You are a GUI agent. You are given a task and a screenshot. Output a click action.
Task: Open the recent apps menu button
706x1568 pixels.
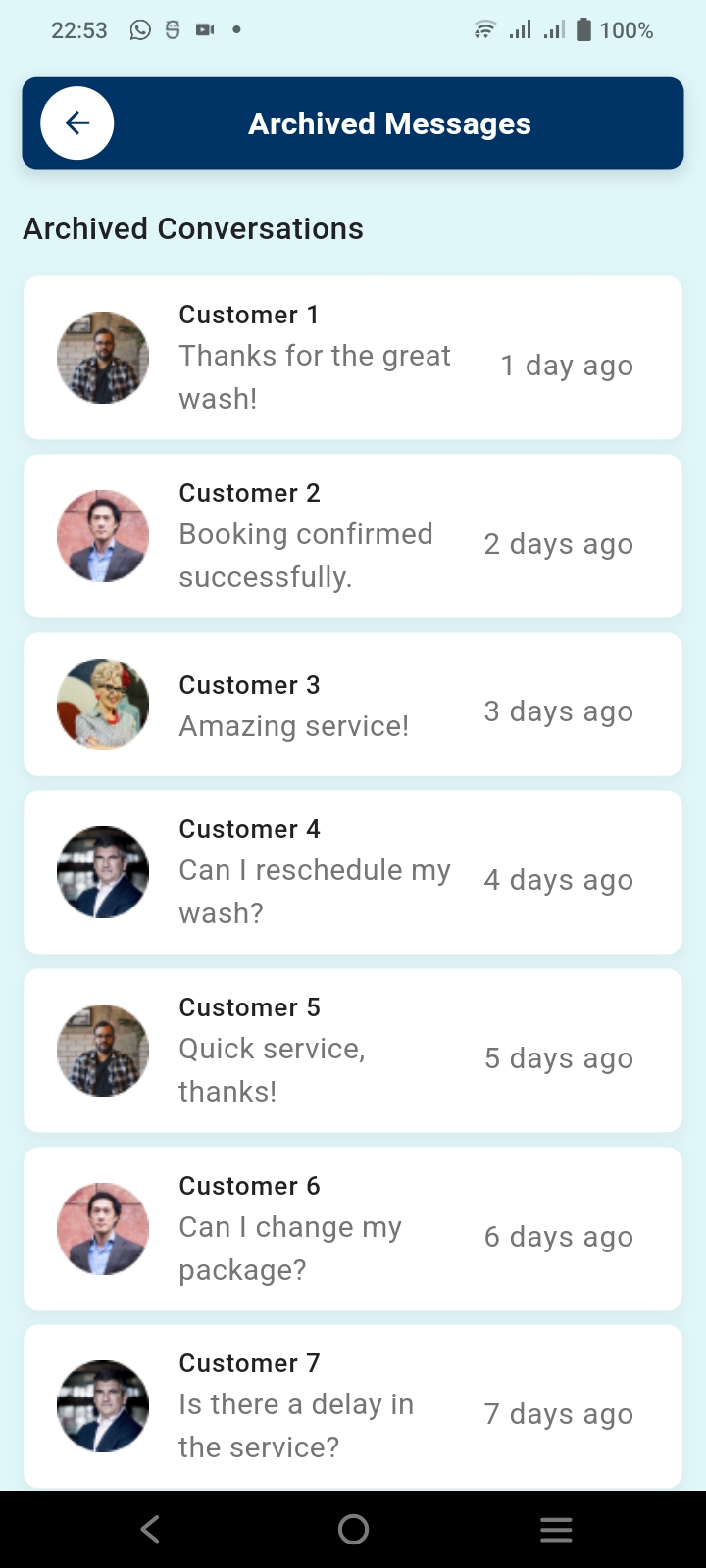pyautogui.click(x=556, y=1528)
